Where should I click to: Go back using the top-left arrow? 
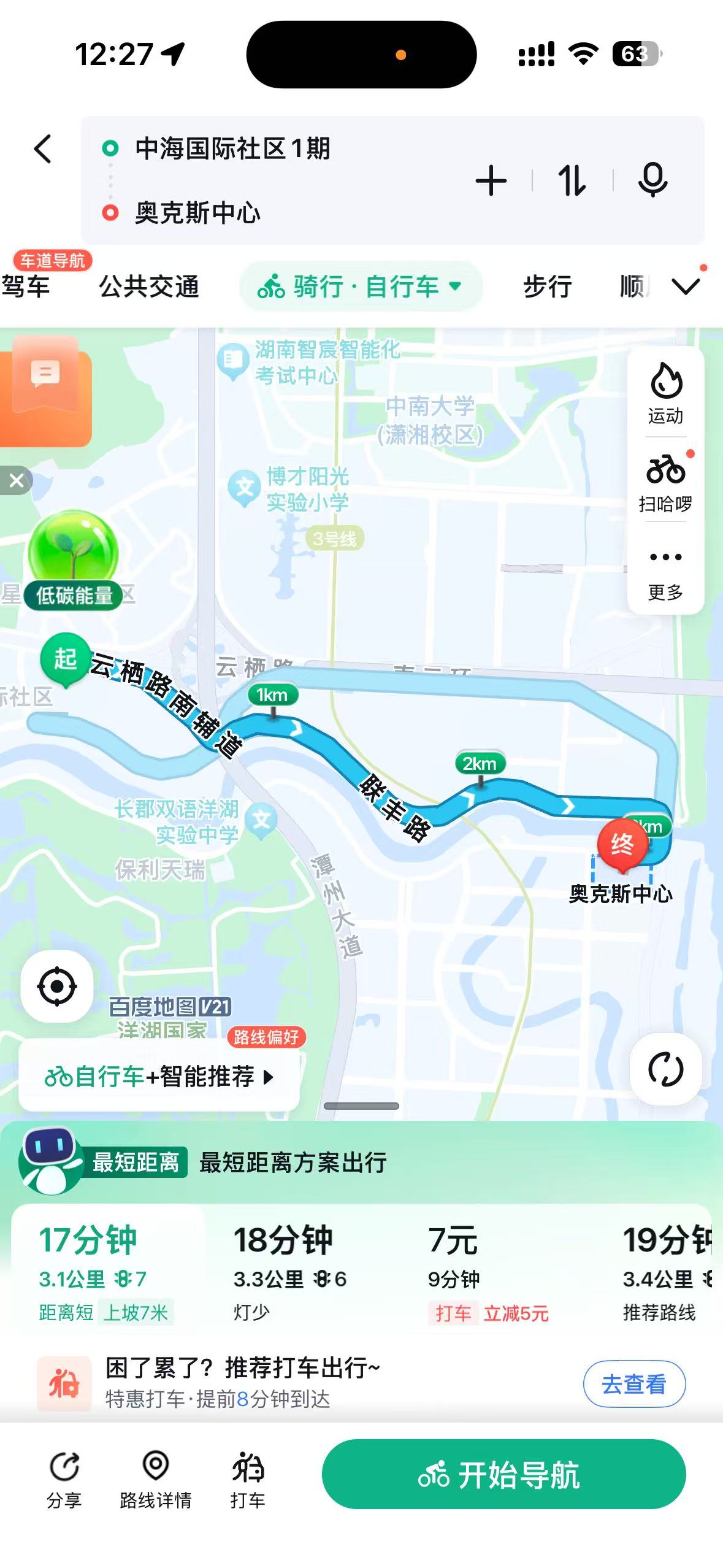point(43,149)
